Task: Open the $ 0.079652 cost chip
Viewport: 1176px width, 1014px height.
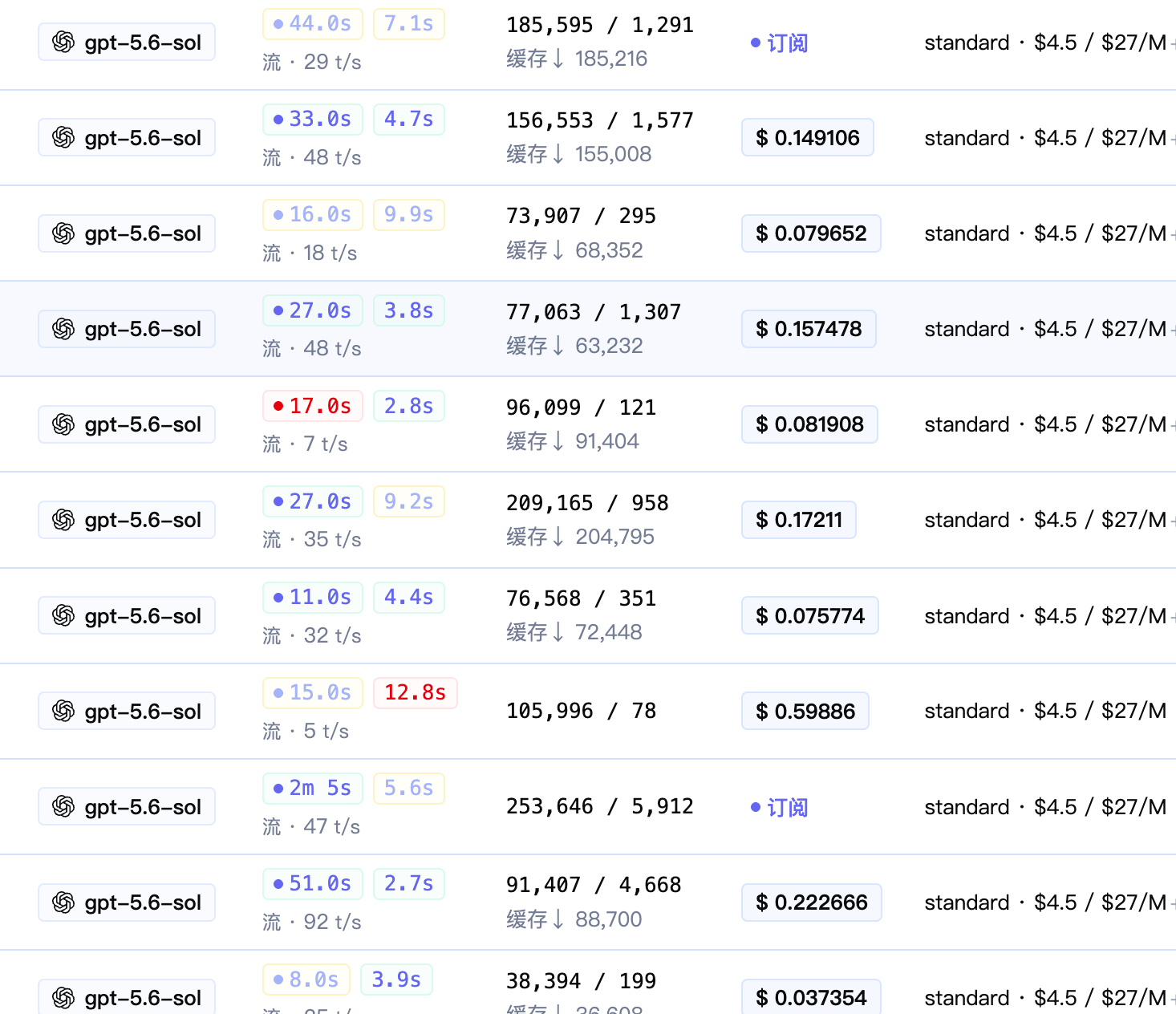Action: pyautogui.click(x=811, y=233)
